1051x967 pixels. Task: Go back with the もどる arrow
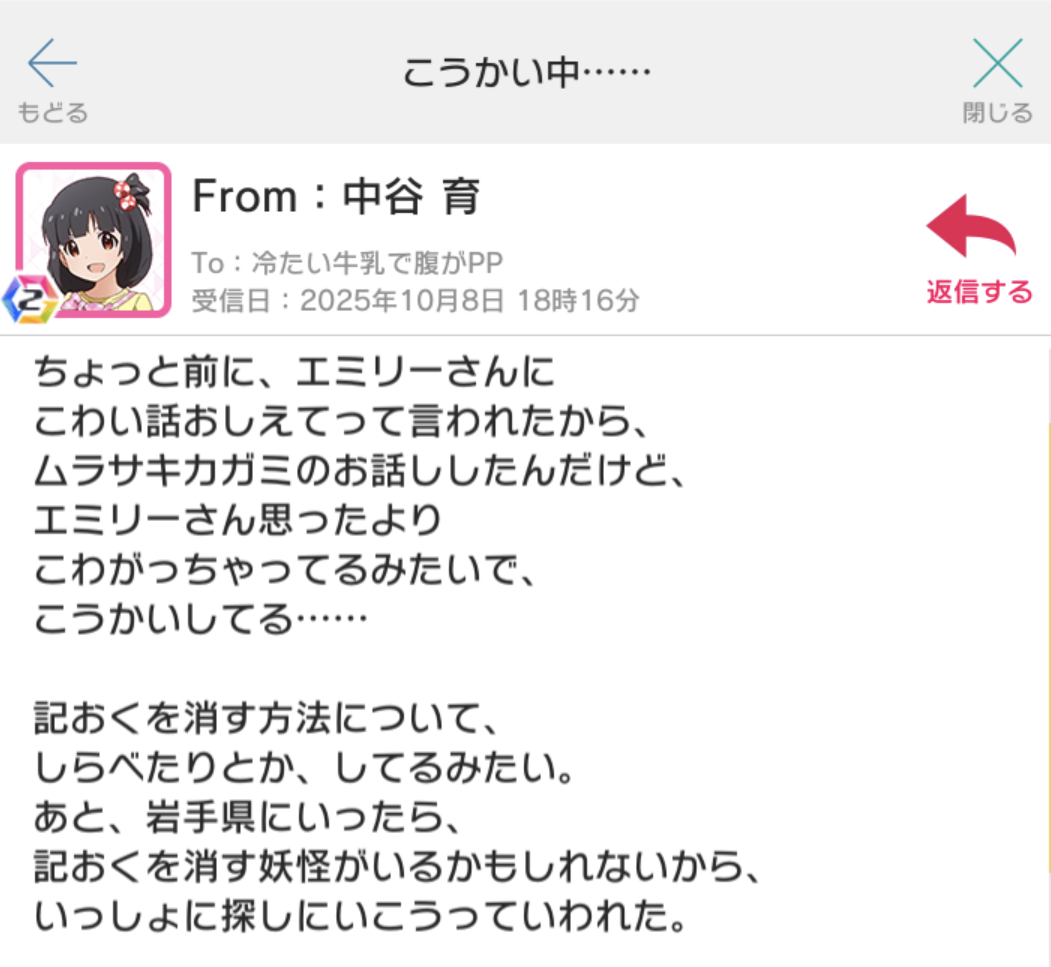[52, 78]
